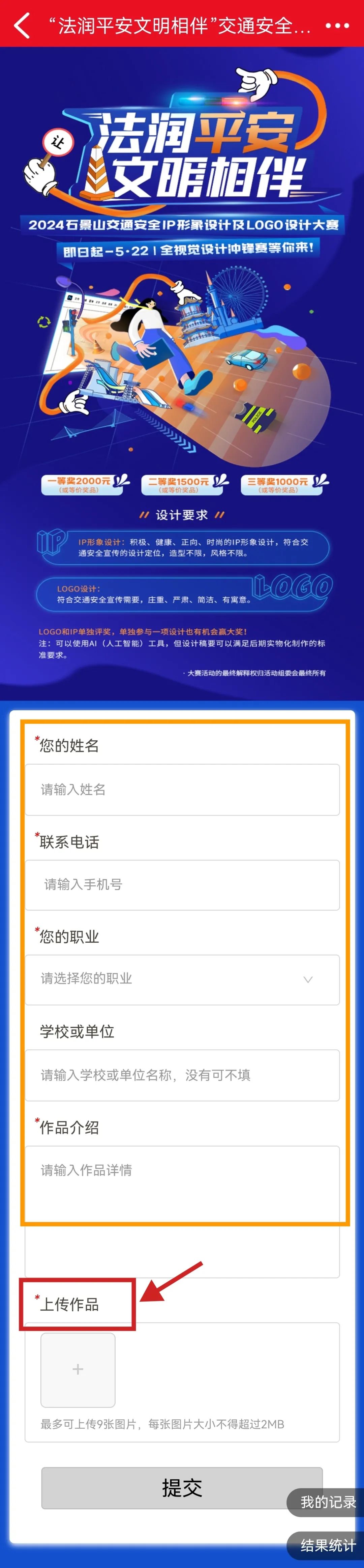Screen dimensions: 364x1568
Task: Open 我的记录
Action: tap(328, 1502)
